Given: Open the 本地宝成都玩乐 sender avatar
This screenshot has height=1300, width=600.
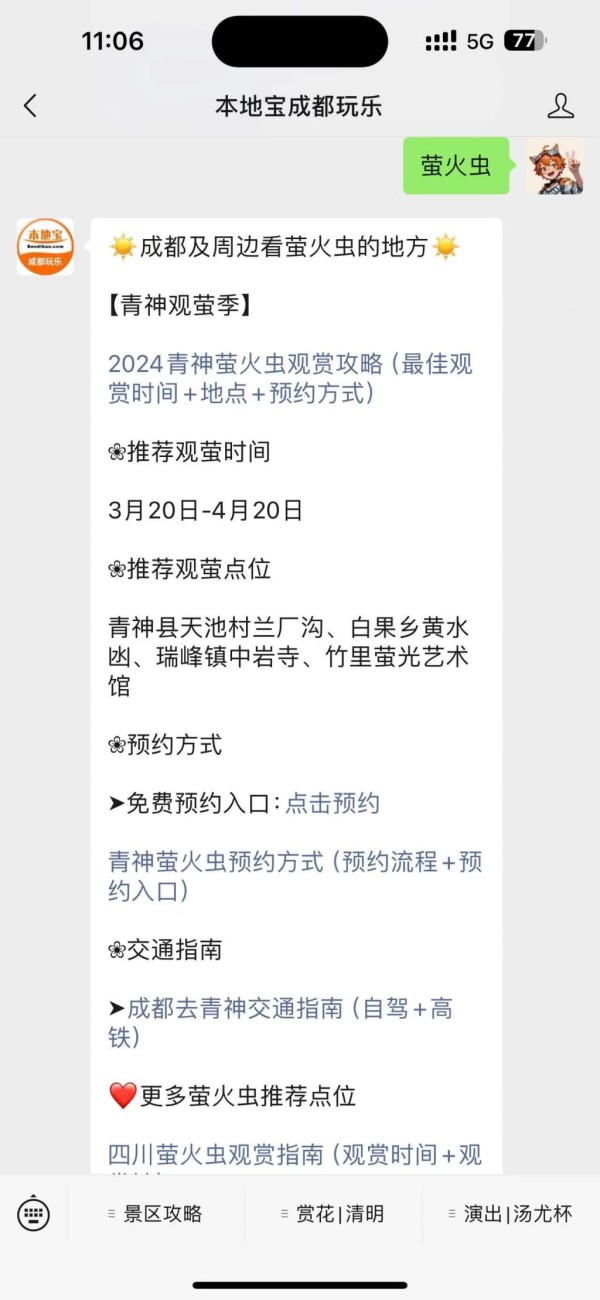Looking at the screenshot, I should click(x=45, y=247).
